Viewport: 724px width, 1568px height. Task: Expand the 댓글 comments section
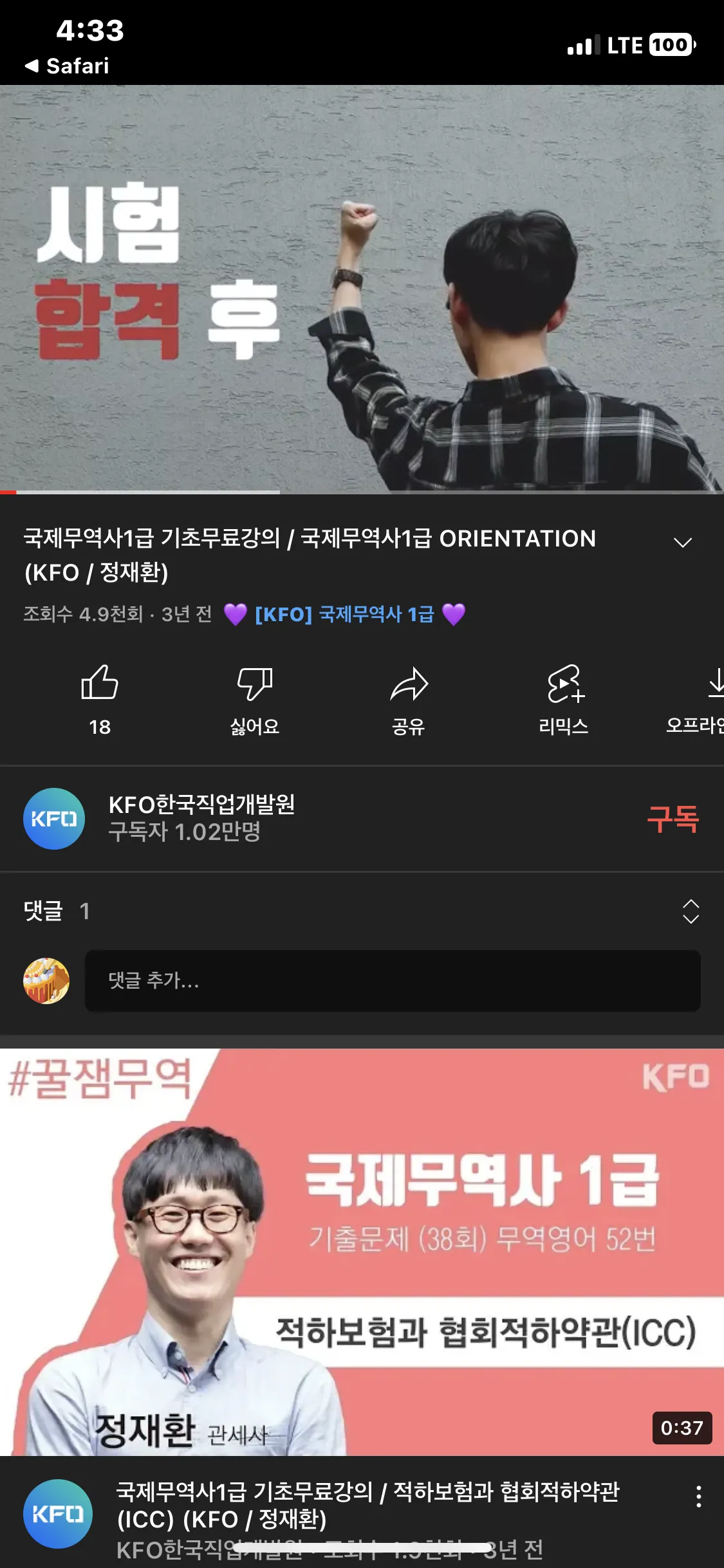(x=691, y=911)
